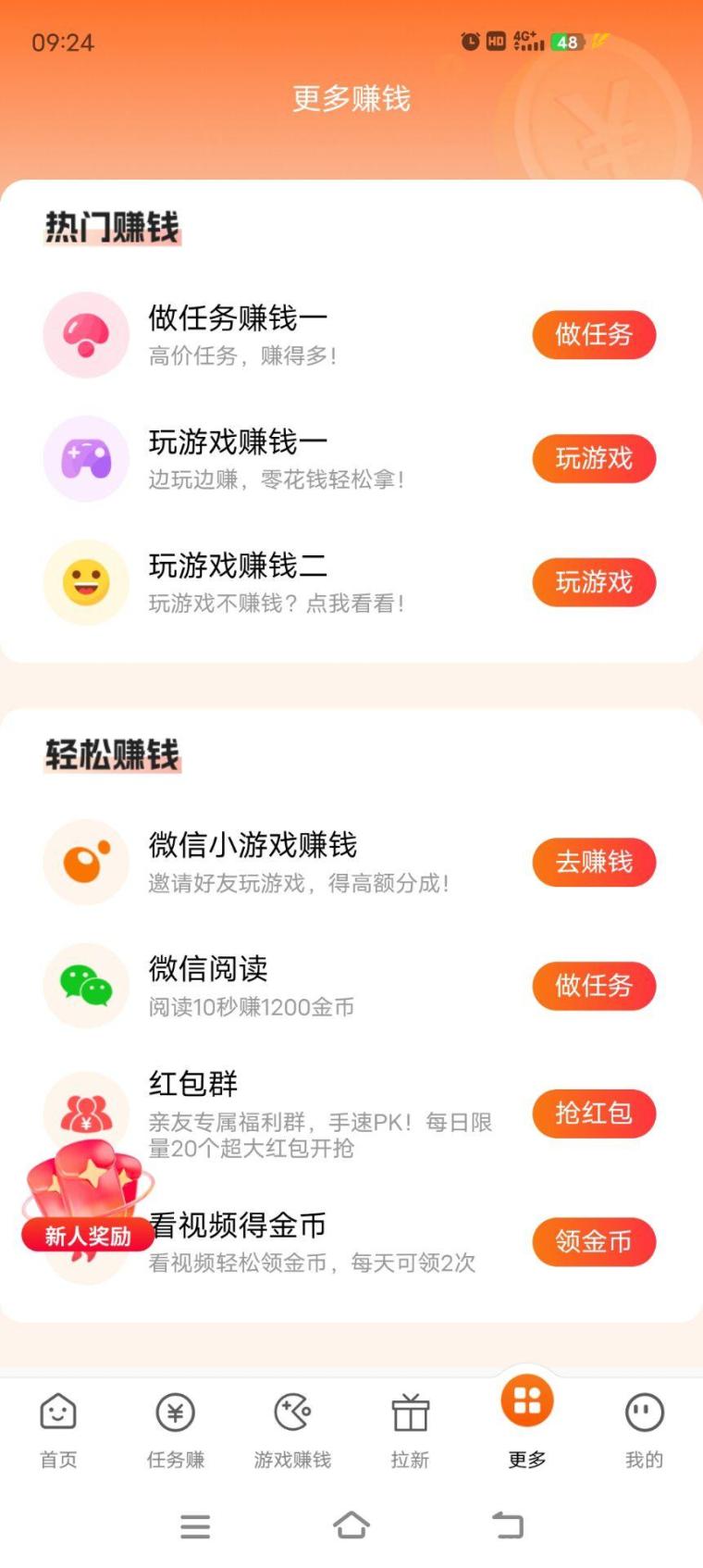
Task: Tap 领金币 for 看视频得金币
Action: click(593, 1242)
